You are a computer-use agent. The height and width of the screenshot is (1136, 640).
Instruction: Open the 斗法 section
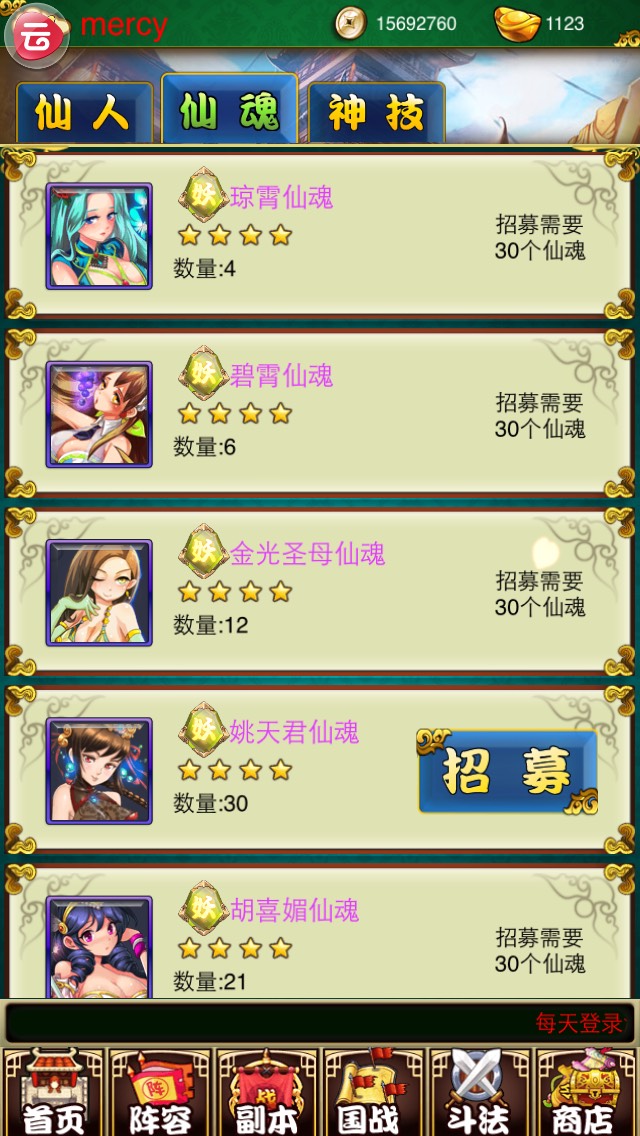click(480, 1092)
